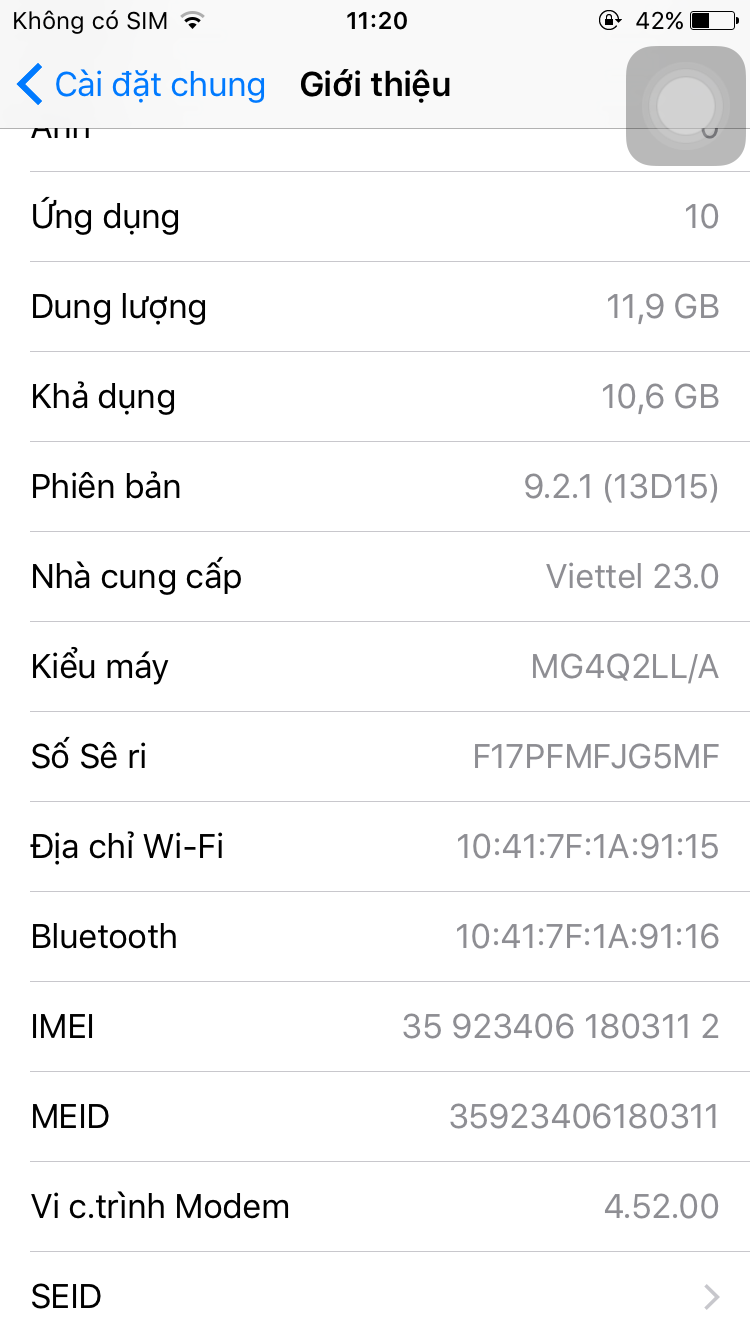This screenshot has height=1334, width=750.
Task: Tap the AssistiveTouch floating button
Action: click(x=686, y=106)
